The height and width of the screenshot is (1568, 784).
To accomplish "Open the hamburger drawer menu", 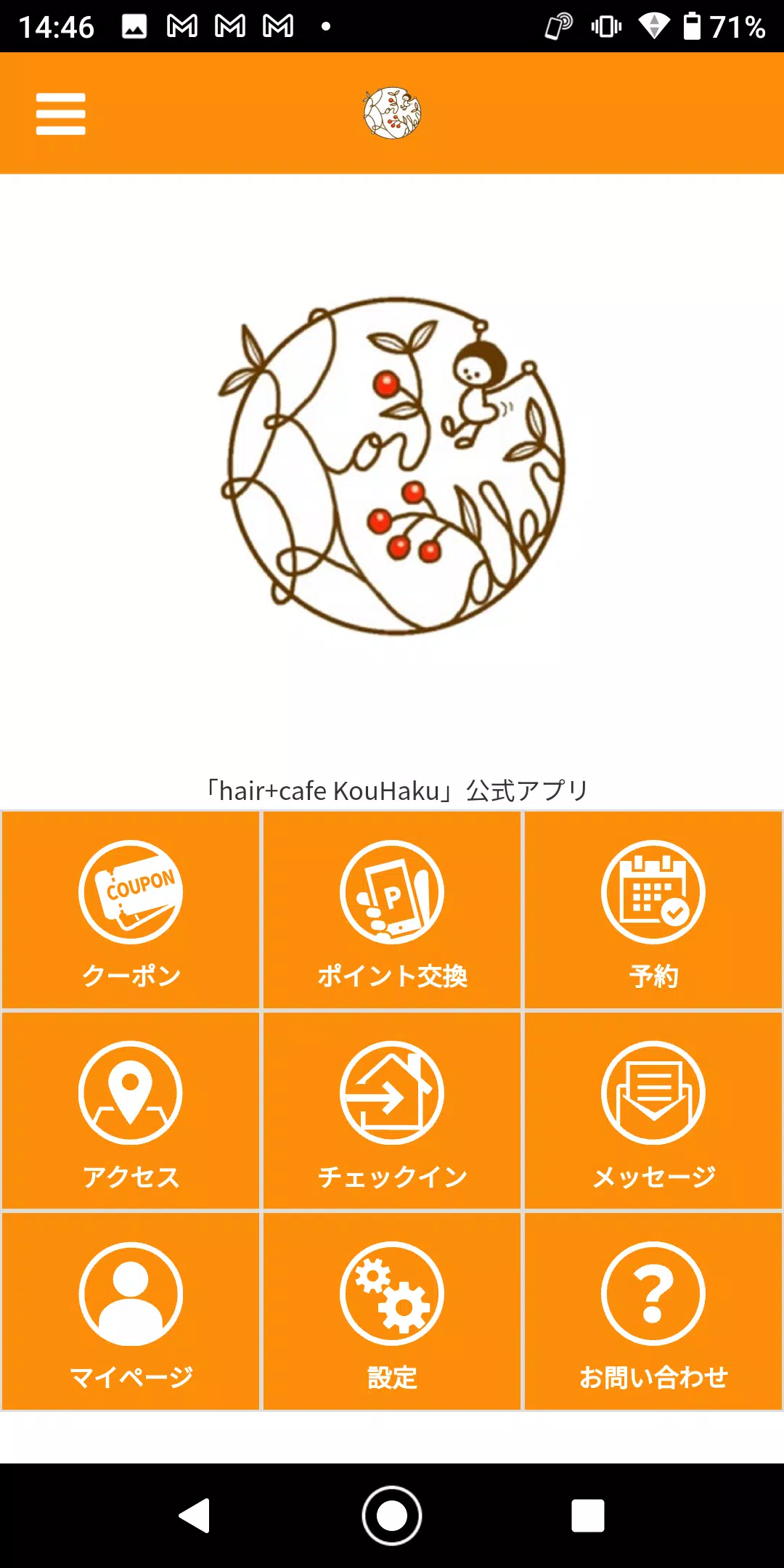I will point(61,113).
